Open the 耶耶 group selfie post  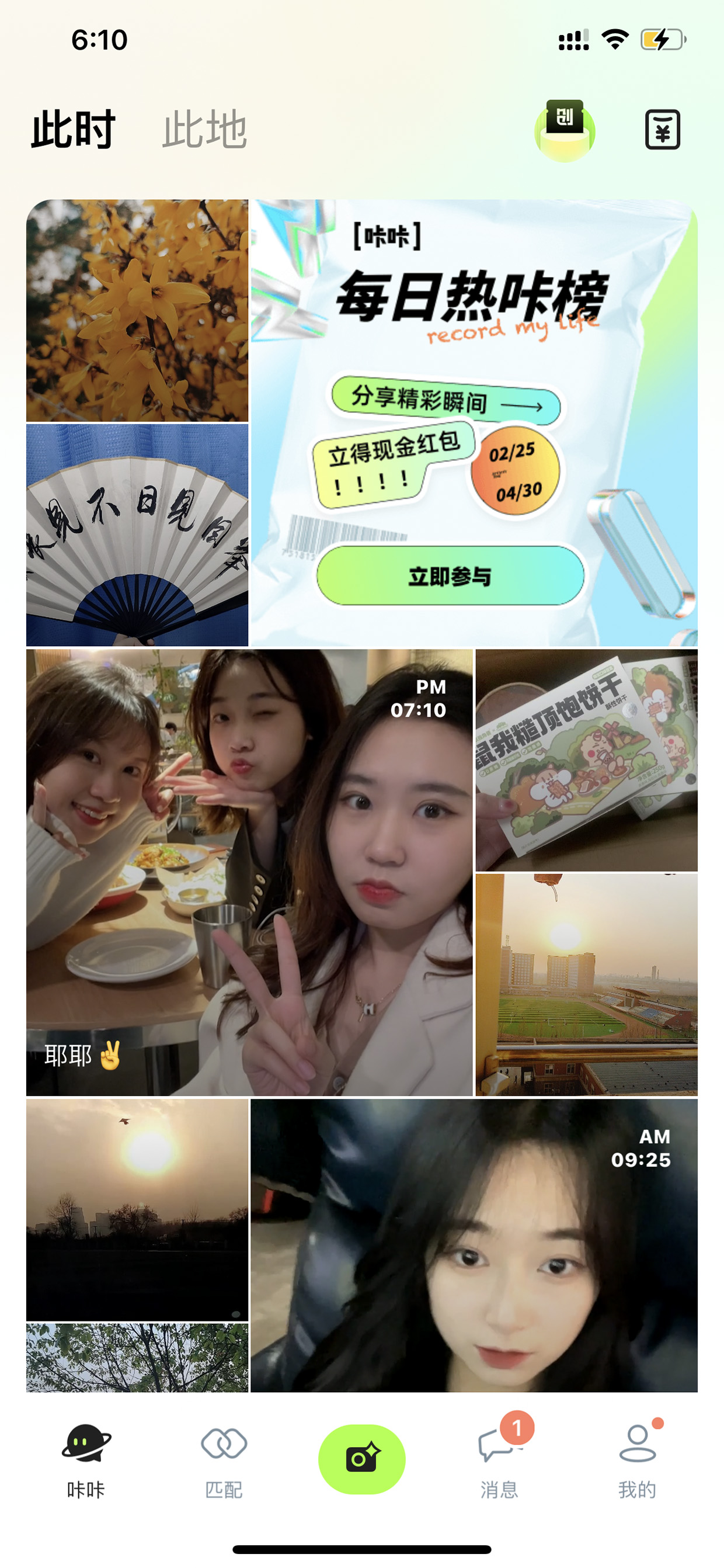[x=249, y=872]
